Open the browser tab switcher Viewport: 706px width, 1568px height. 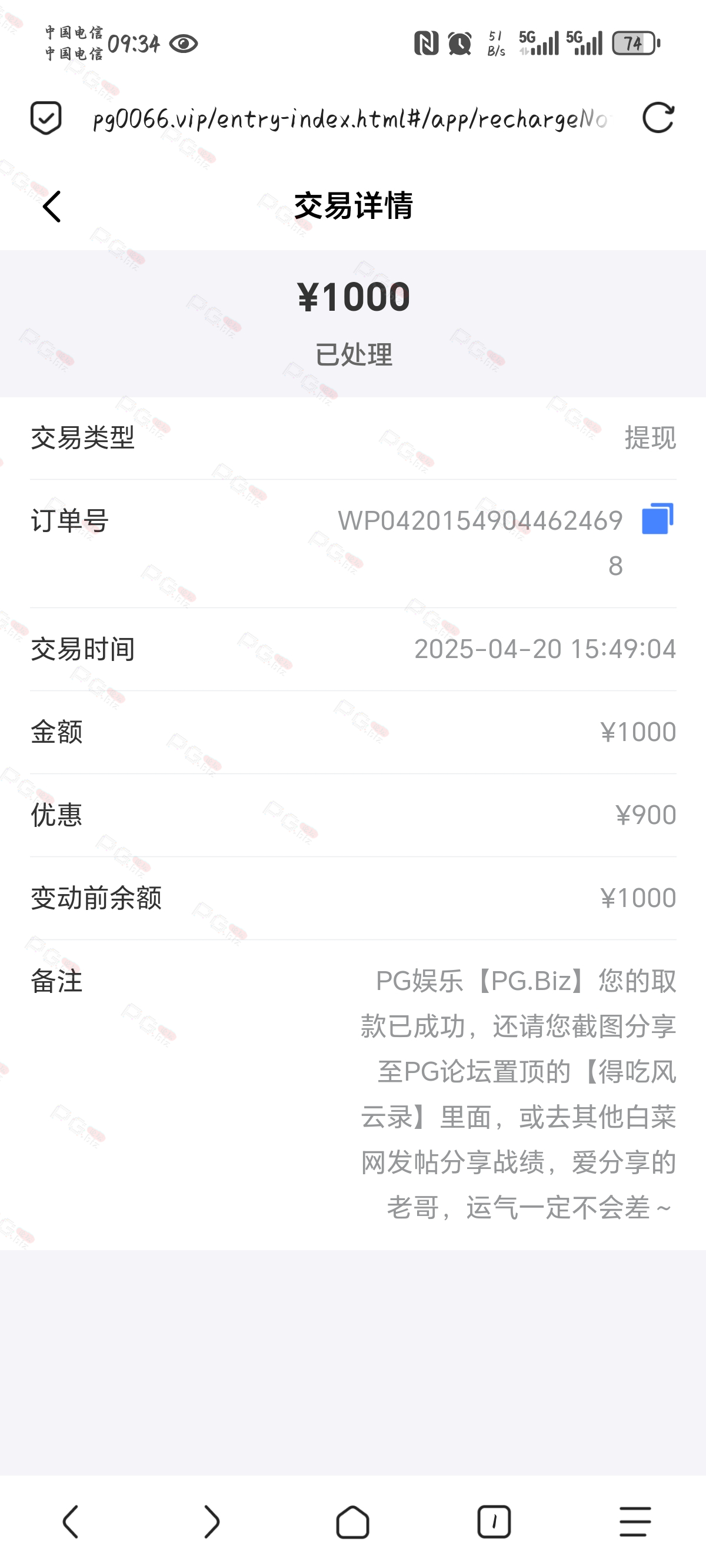(x=494, y=1522)
